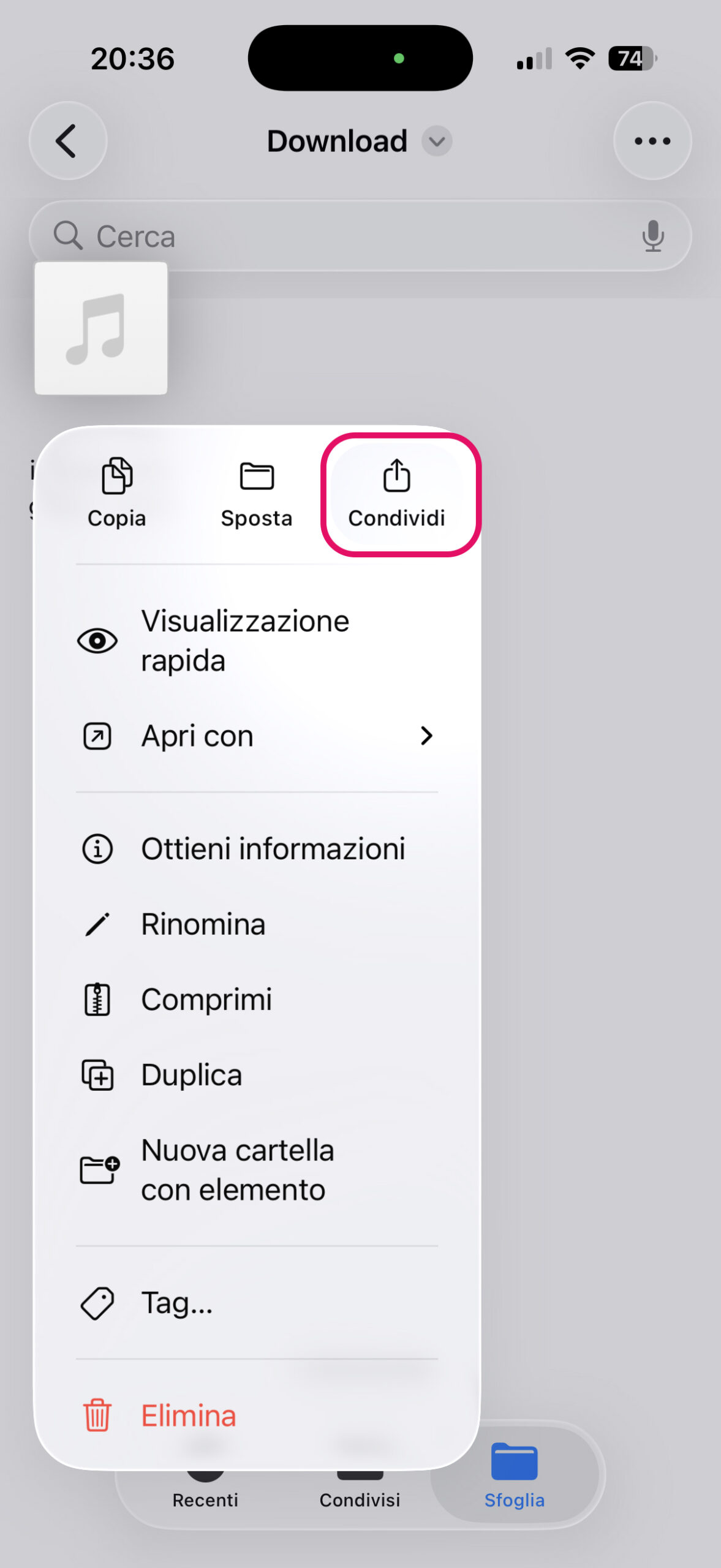Open the three-dot options menu

[x=652, y=141]
